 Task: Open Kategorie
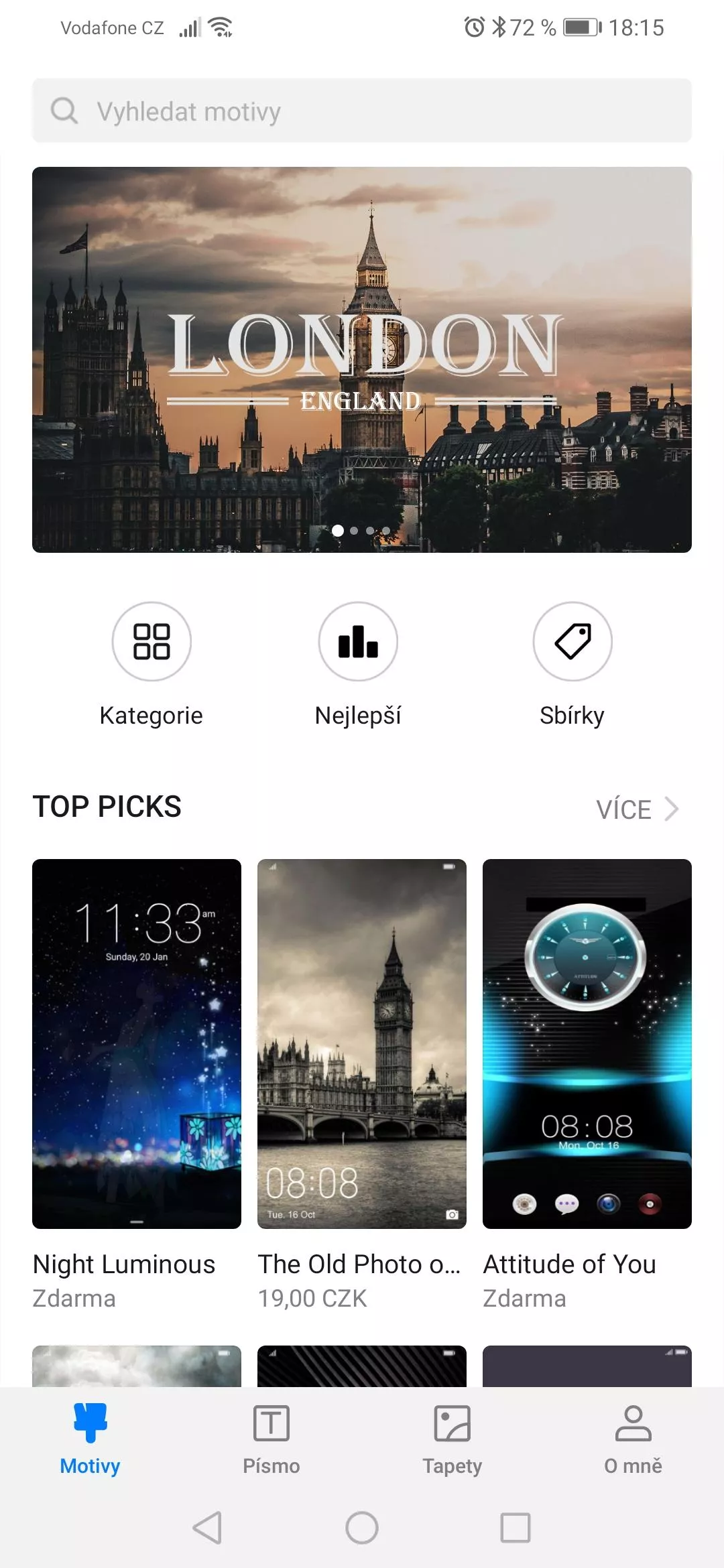click(x=152, y=665)
